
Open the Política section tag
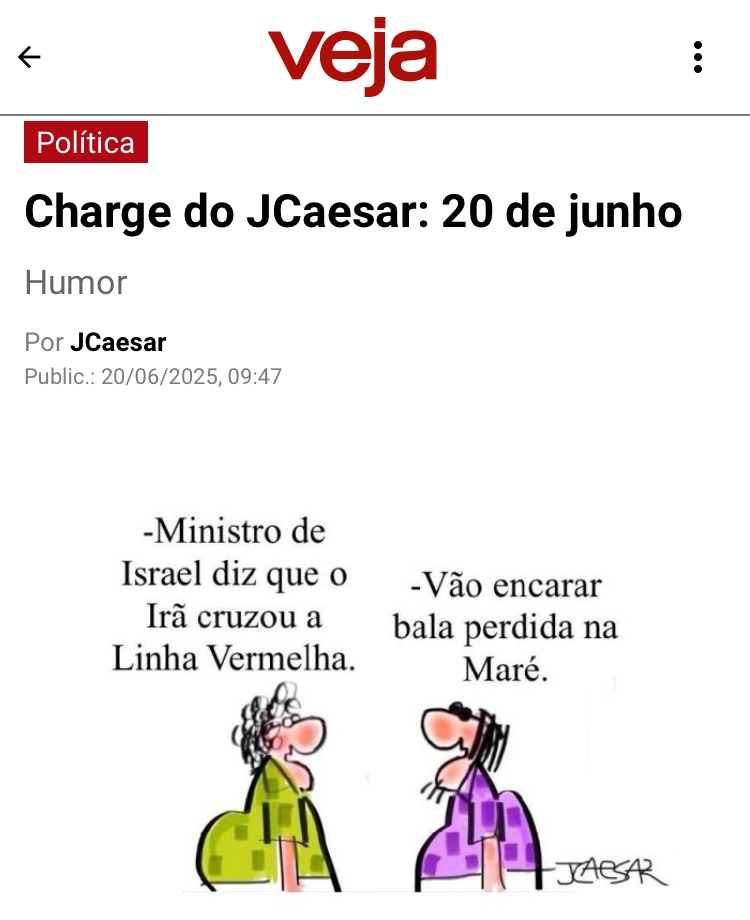(x=86, y=143)
